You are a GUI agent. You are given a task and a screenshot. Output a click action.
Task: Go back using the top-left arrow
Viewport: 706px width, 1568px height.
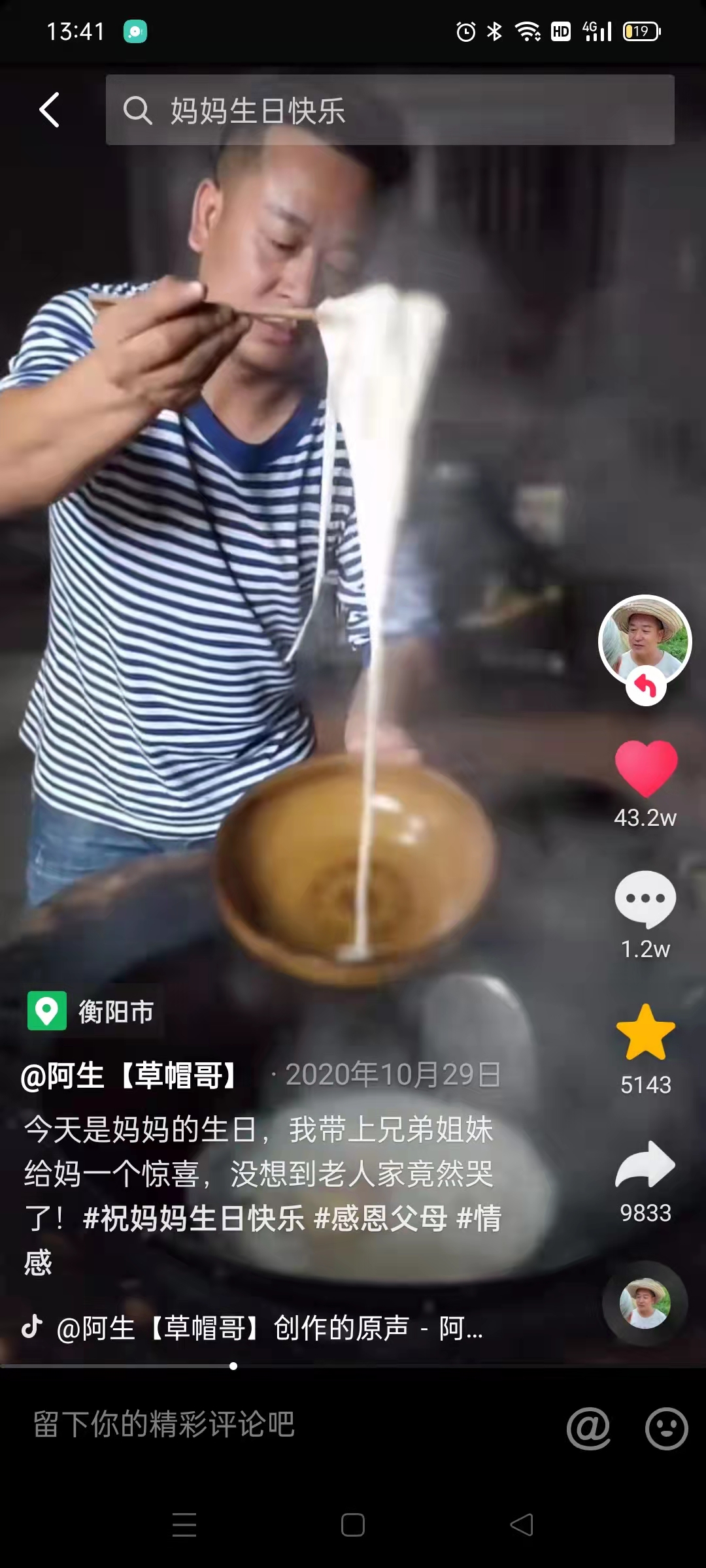pos(50,110)
